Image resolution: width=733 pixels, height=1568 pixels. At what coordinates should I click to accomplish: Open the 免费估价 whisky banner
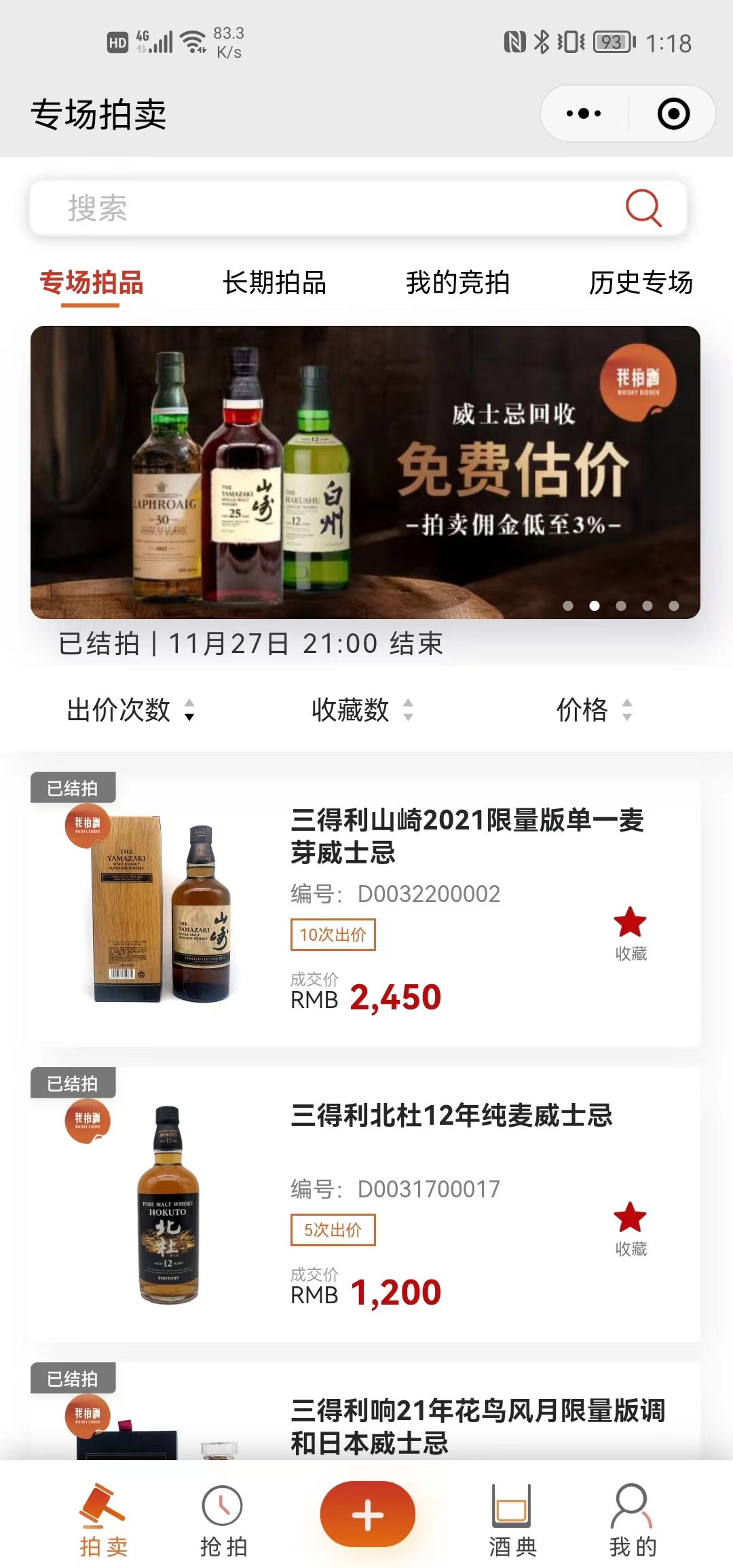[365, 472]
